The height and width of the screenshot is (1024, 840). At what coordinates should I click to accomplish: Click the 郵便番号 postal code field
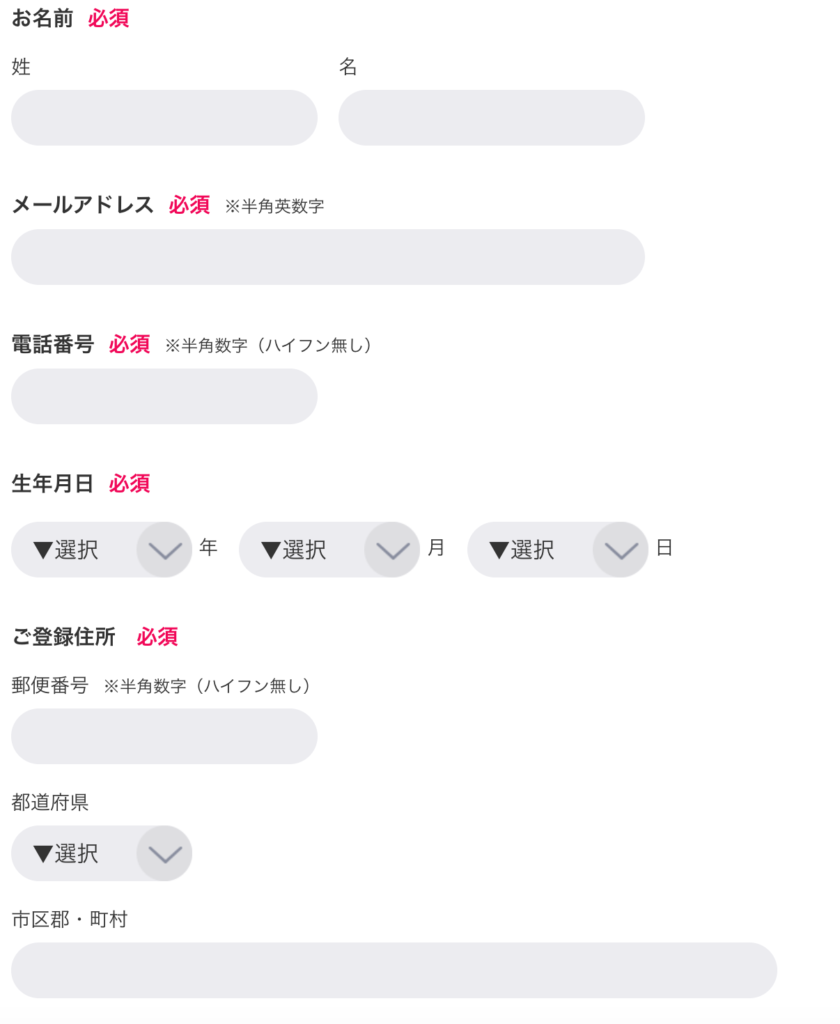(164, 736)
